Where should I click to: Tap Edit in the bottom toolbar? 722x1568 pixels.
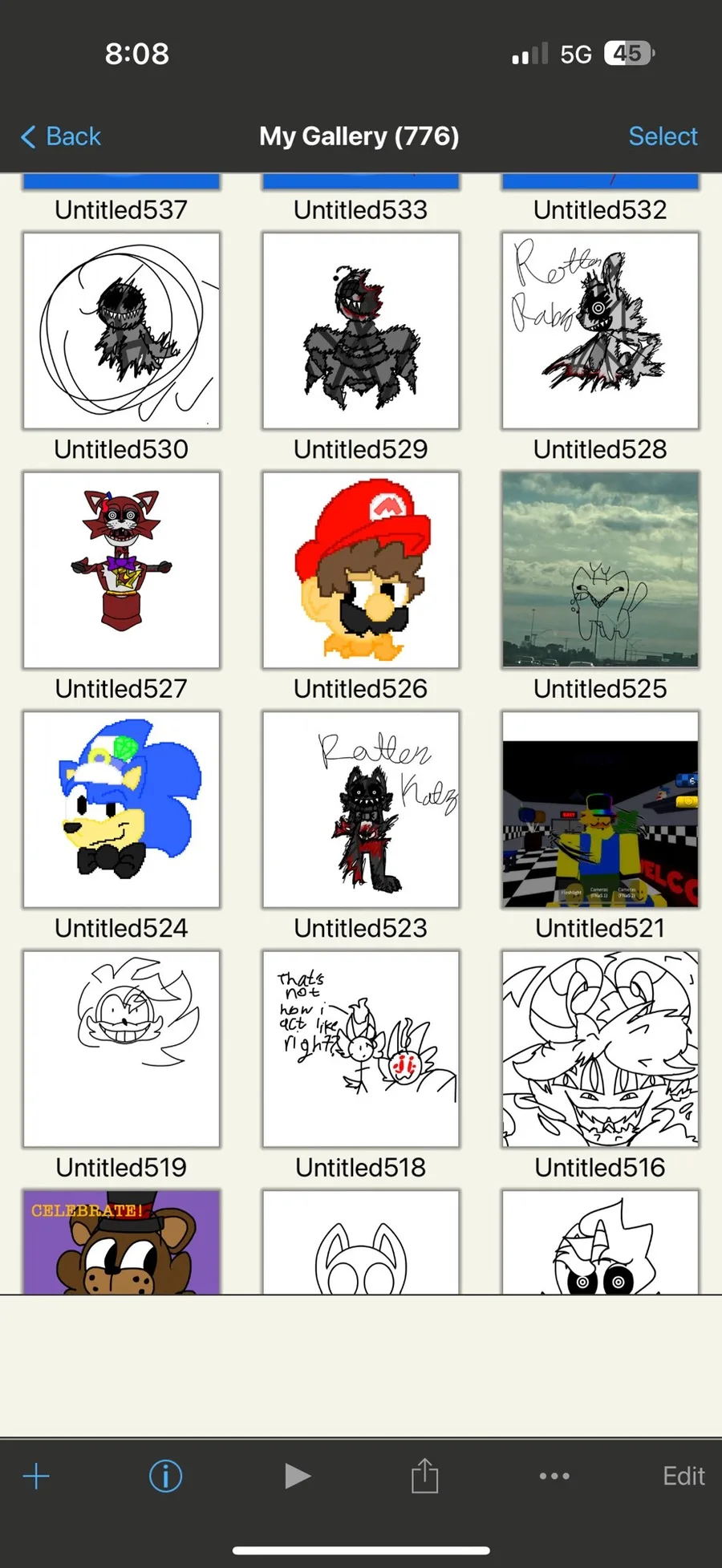tap(683, 1476)
